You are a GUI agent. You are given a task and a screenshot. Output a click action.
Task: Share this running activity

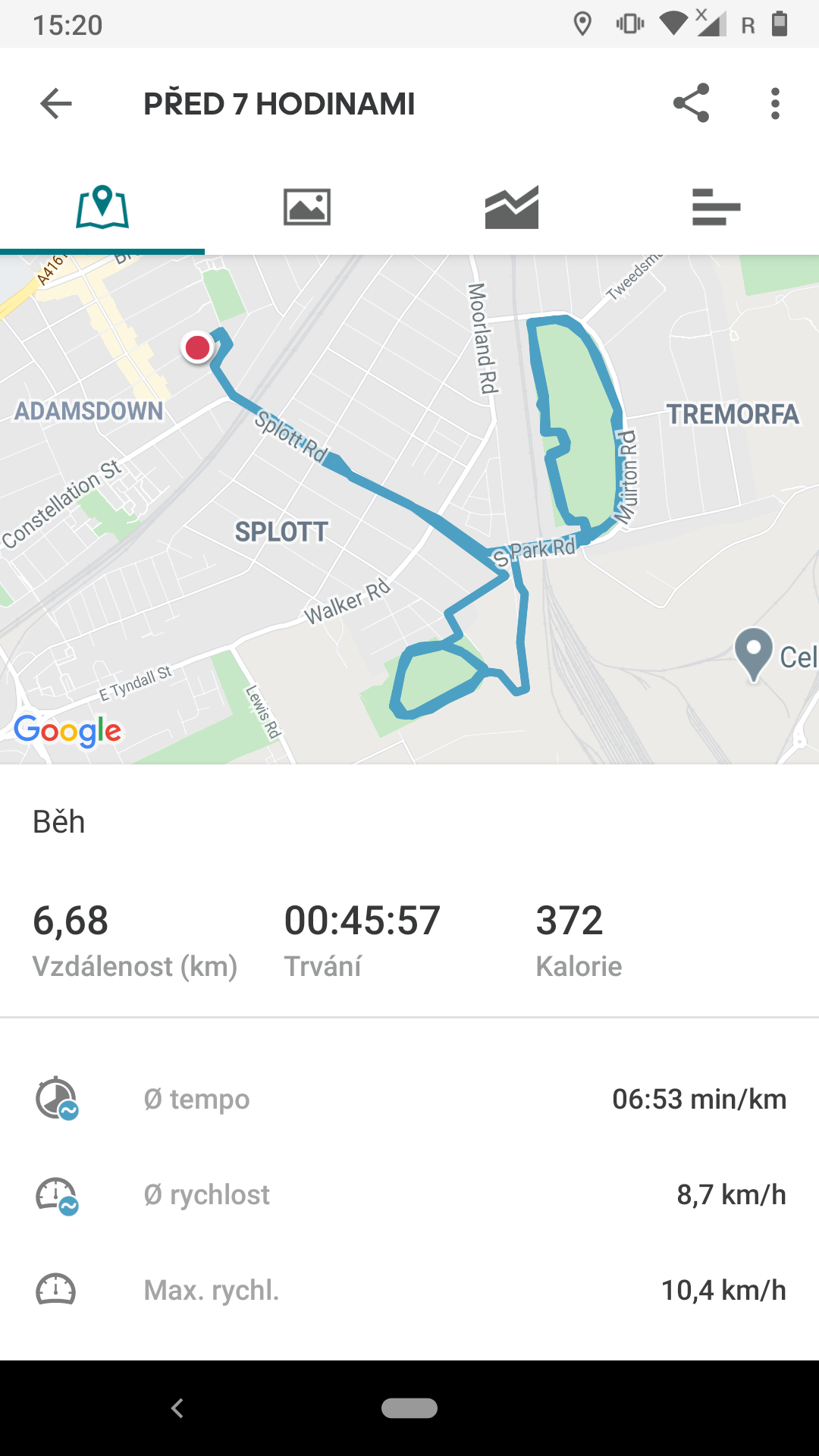691,103
